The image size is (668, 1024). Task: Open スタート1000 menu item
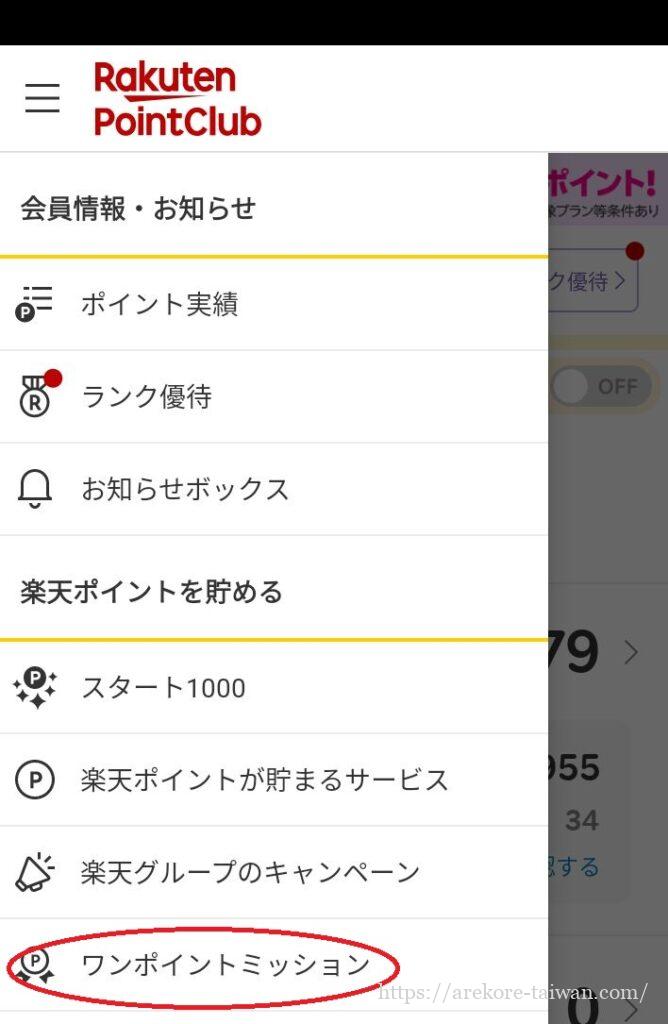(163, 688)
